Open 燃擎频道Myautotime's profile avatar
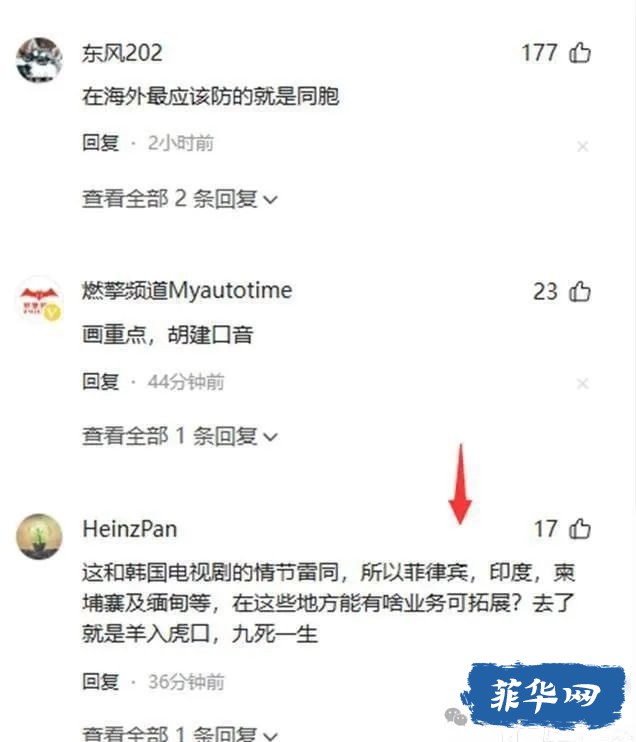 pos(40,300)
